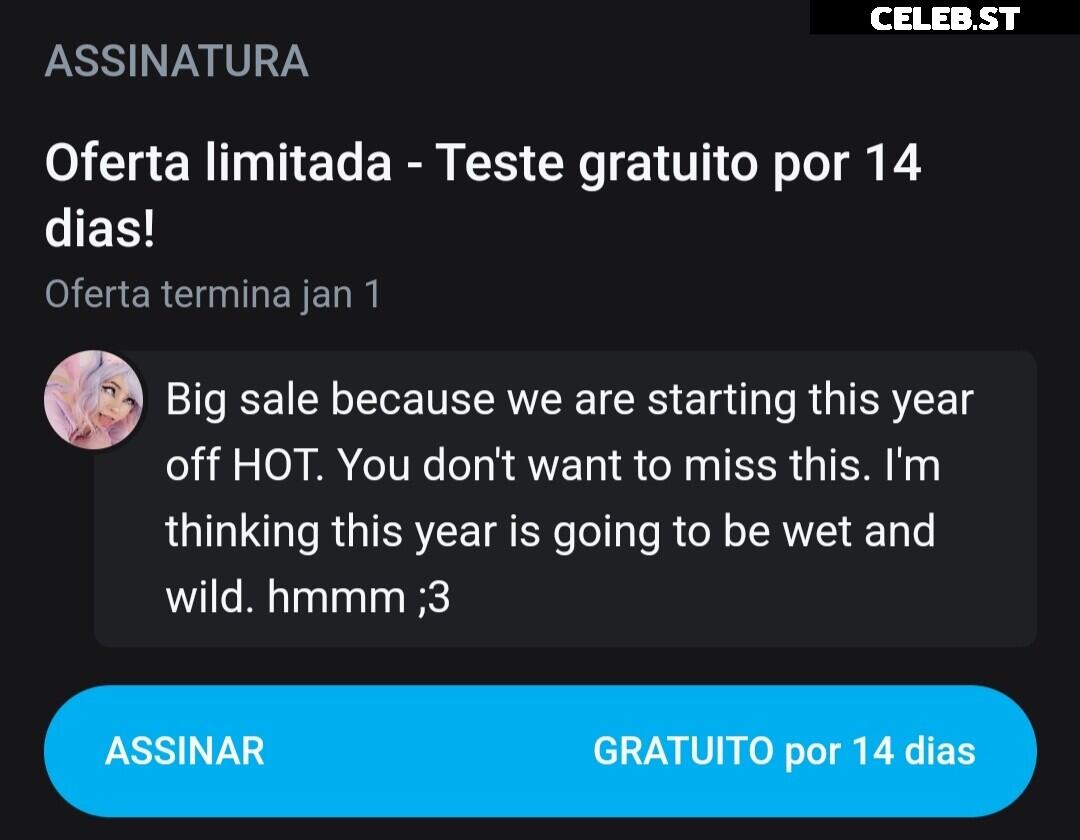The width and height of the screenshot is (1080, 840).
Task: Open the creator's profile picture
Action: point(94,399)
